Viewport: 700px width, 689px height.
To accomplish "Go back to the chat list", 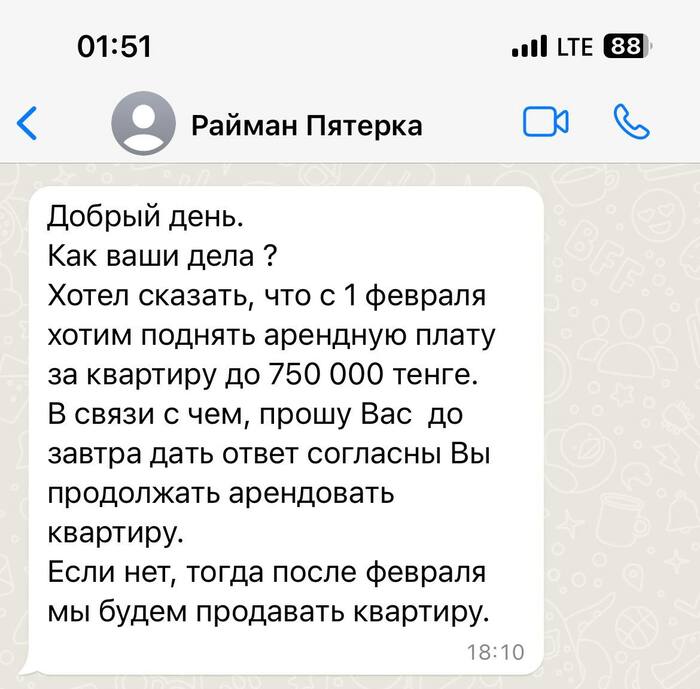I will (x=28, y=124).
